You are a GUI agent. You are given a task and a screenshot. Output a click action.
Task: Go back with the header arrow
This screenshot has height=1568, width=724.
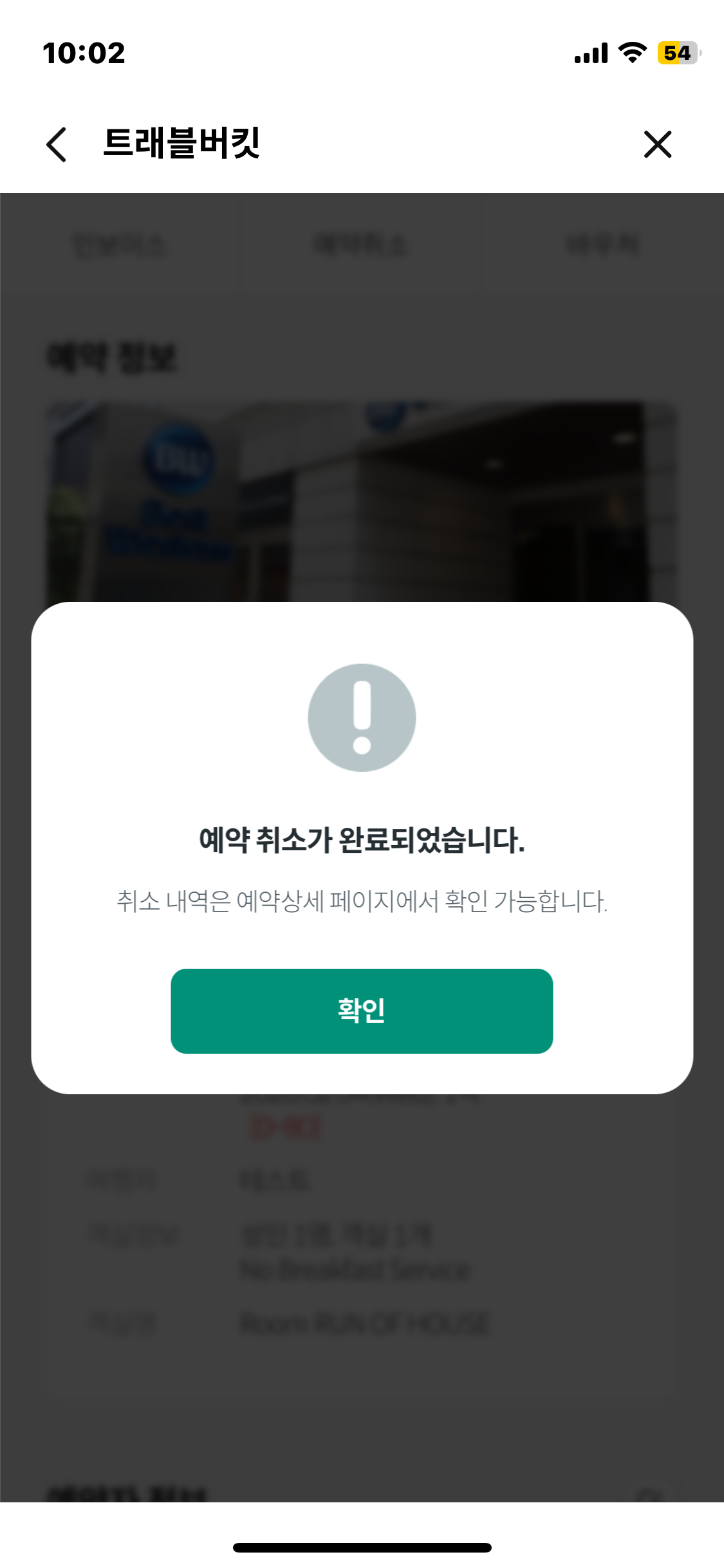[57, 144]
